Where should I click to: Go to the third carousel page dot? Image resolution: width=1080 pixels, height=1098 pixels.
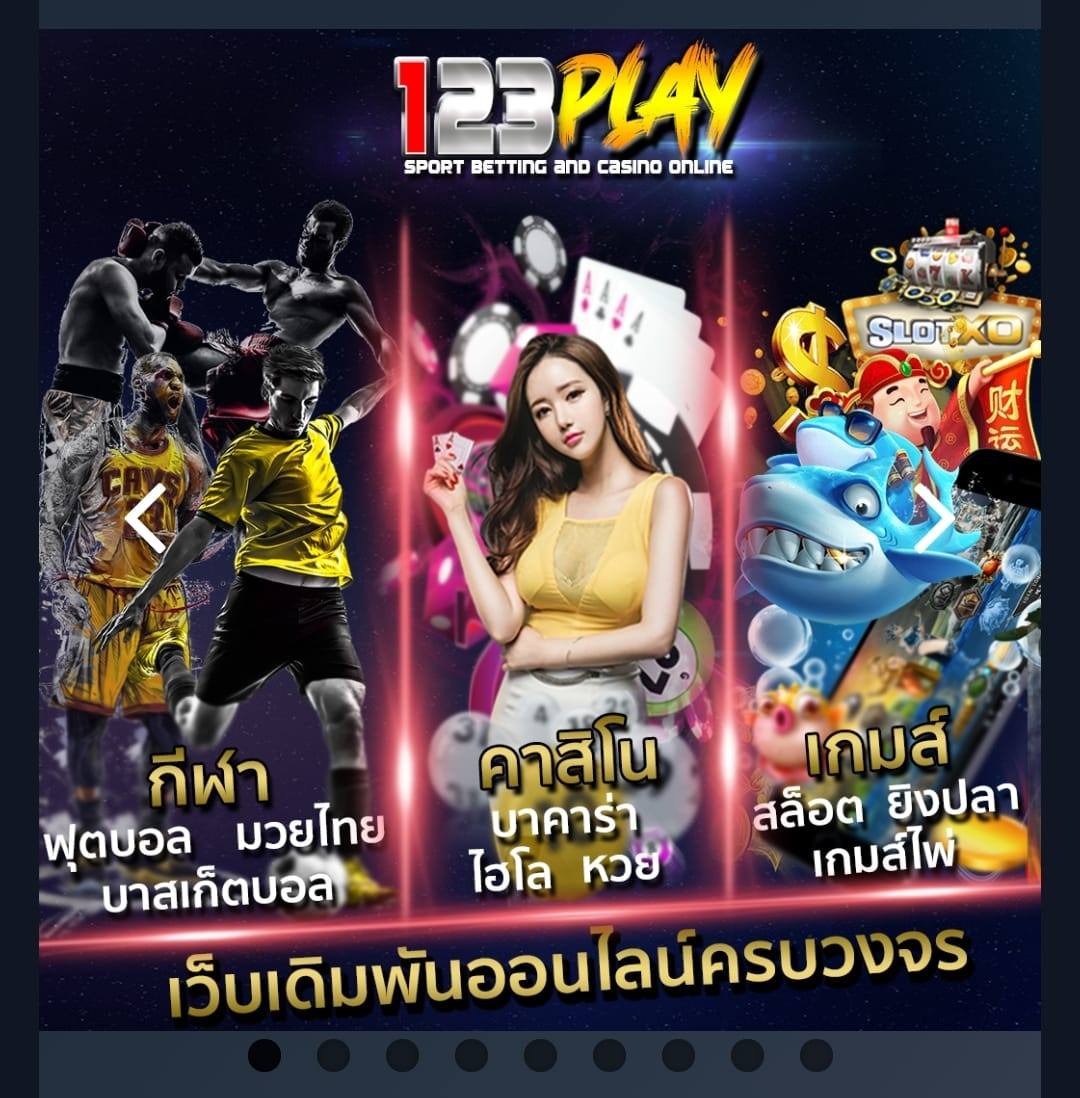402,1055
